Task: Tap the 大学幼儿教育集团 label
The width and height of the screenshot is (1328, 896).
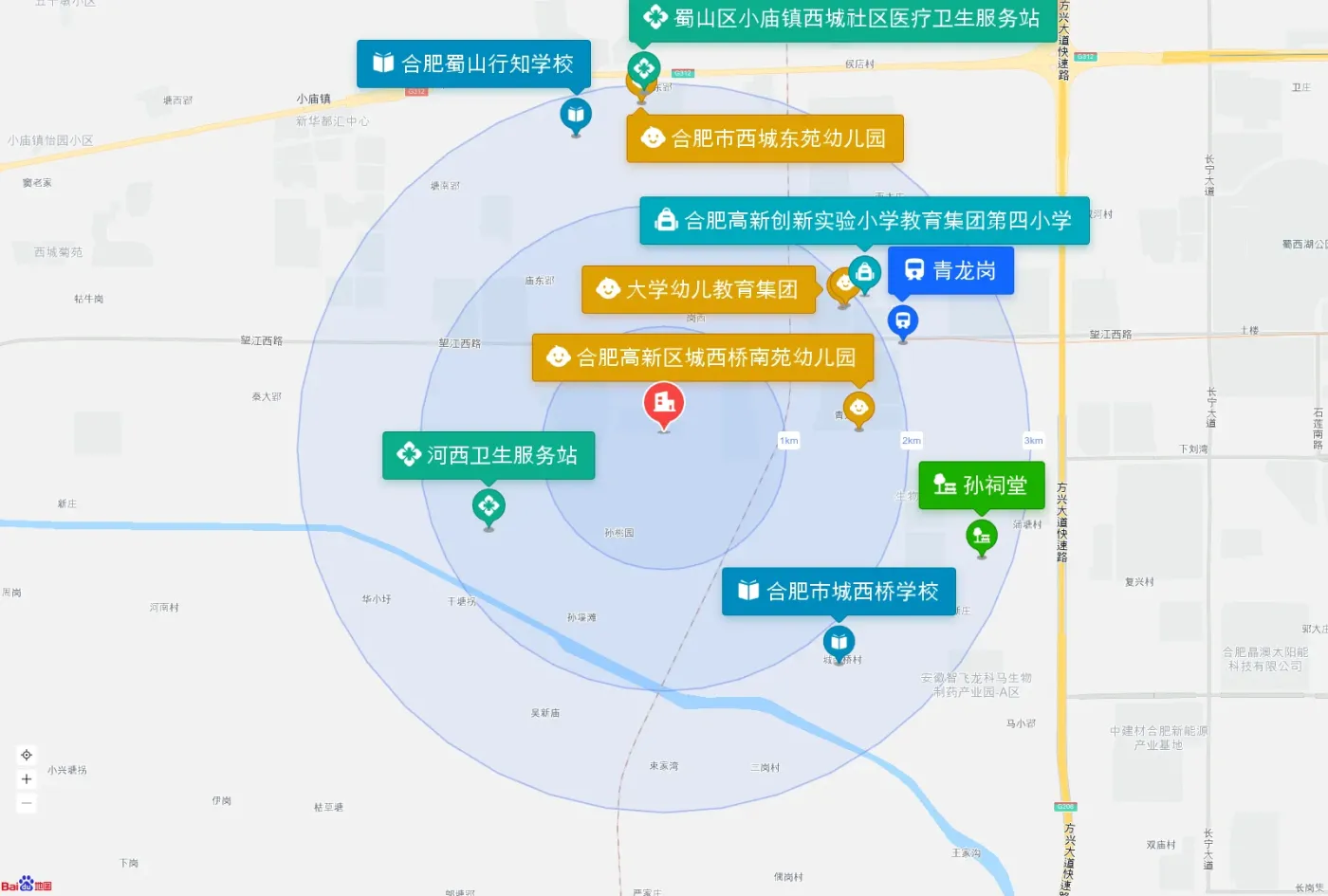Action: point(698,289)
